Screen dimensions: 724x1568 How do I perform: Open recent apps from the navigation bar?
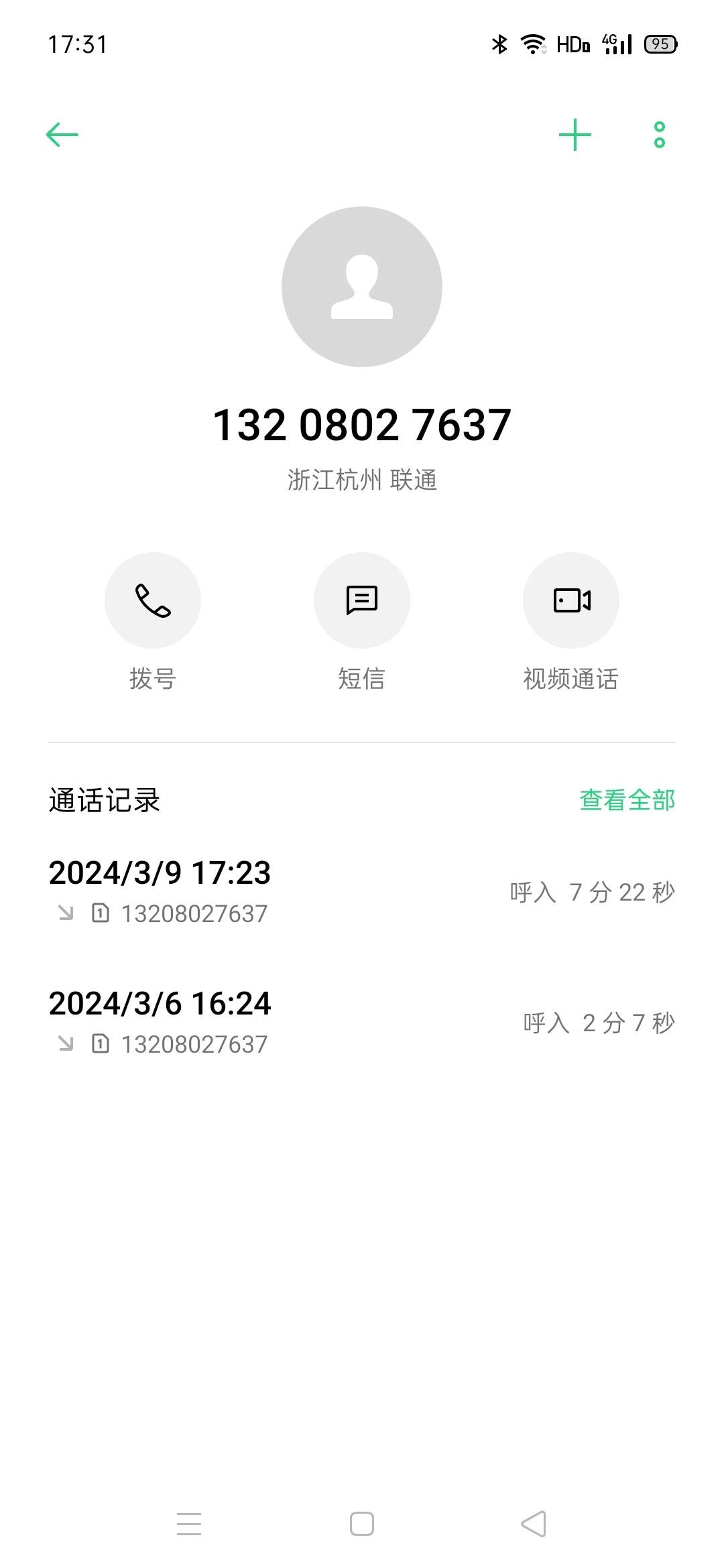click(189, 1524)
